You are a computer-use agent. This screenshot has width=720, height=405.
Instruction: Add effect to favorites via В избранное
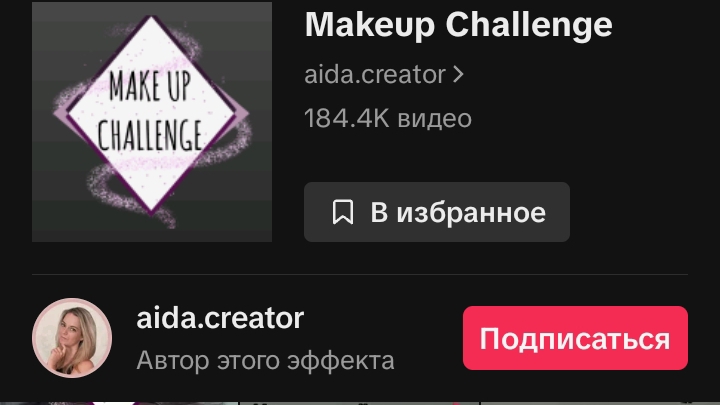[x=437, y=212]
